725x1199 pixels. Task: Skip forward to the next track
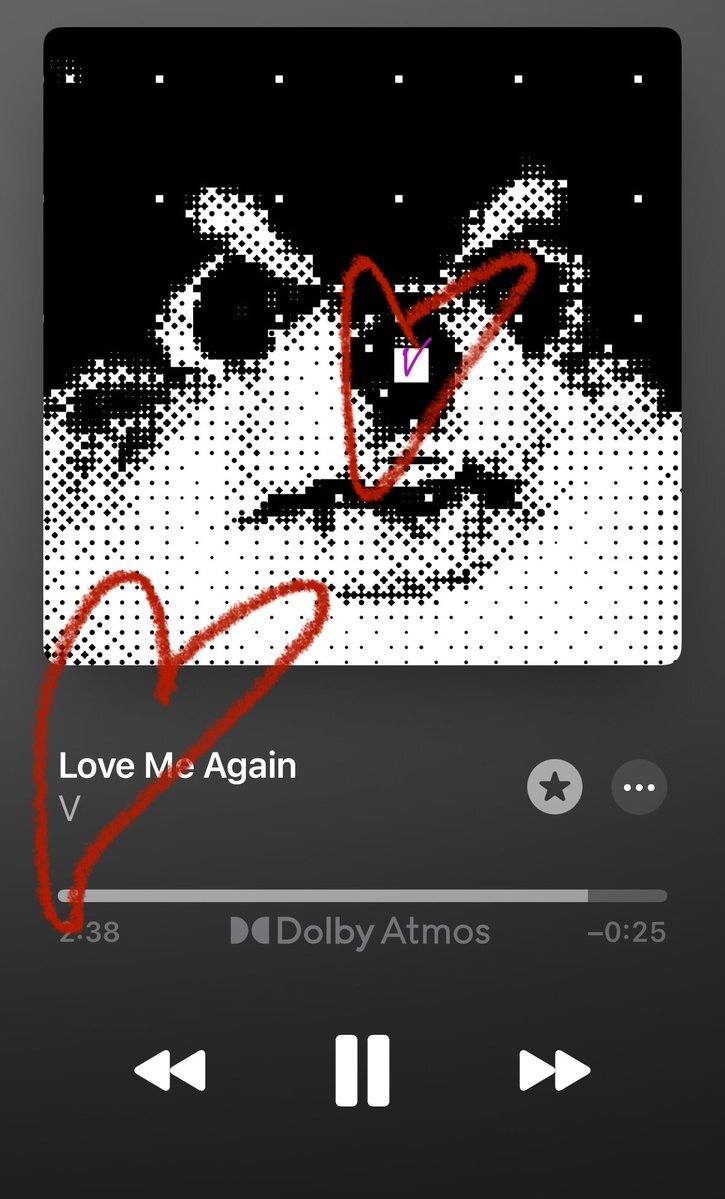(554, 1071)
